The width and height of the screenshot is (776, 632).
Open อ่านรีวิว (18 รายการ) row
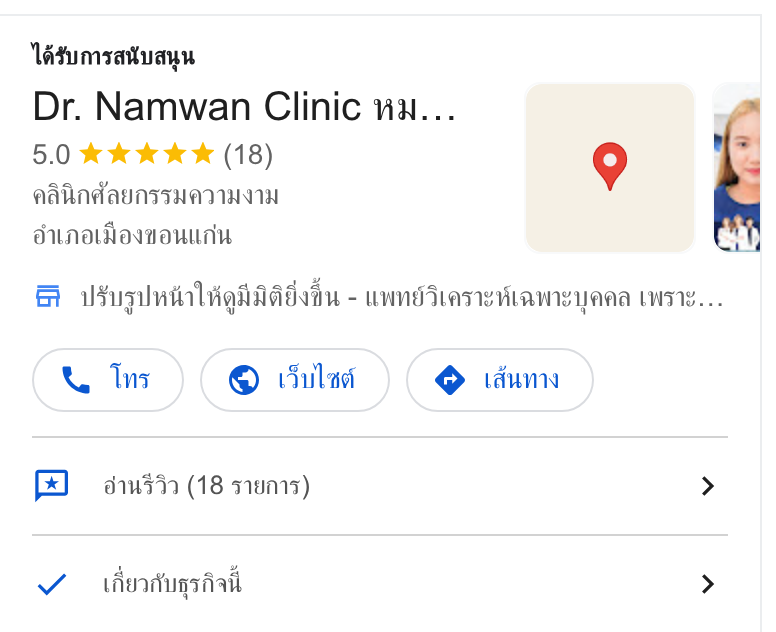[x=380, y=486]
